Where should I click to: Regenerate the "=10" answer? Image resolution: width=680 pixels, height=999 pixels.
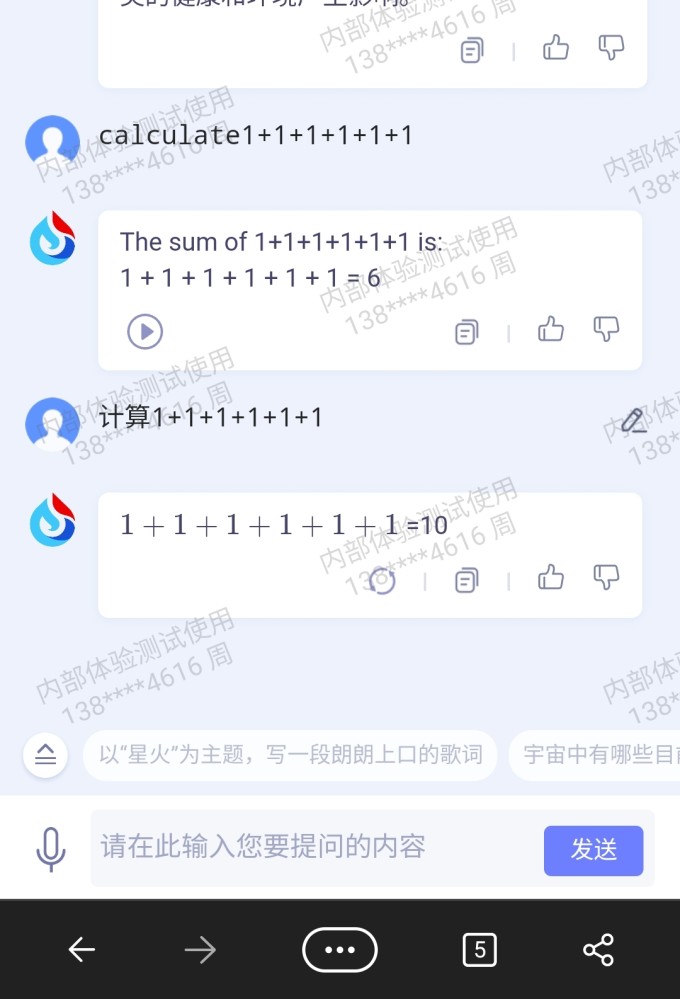pyautogui.click(x=382, y=580)
